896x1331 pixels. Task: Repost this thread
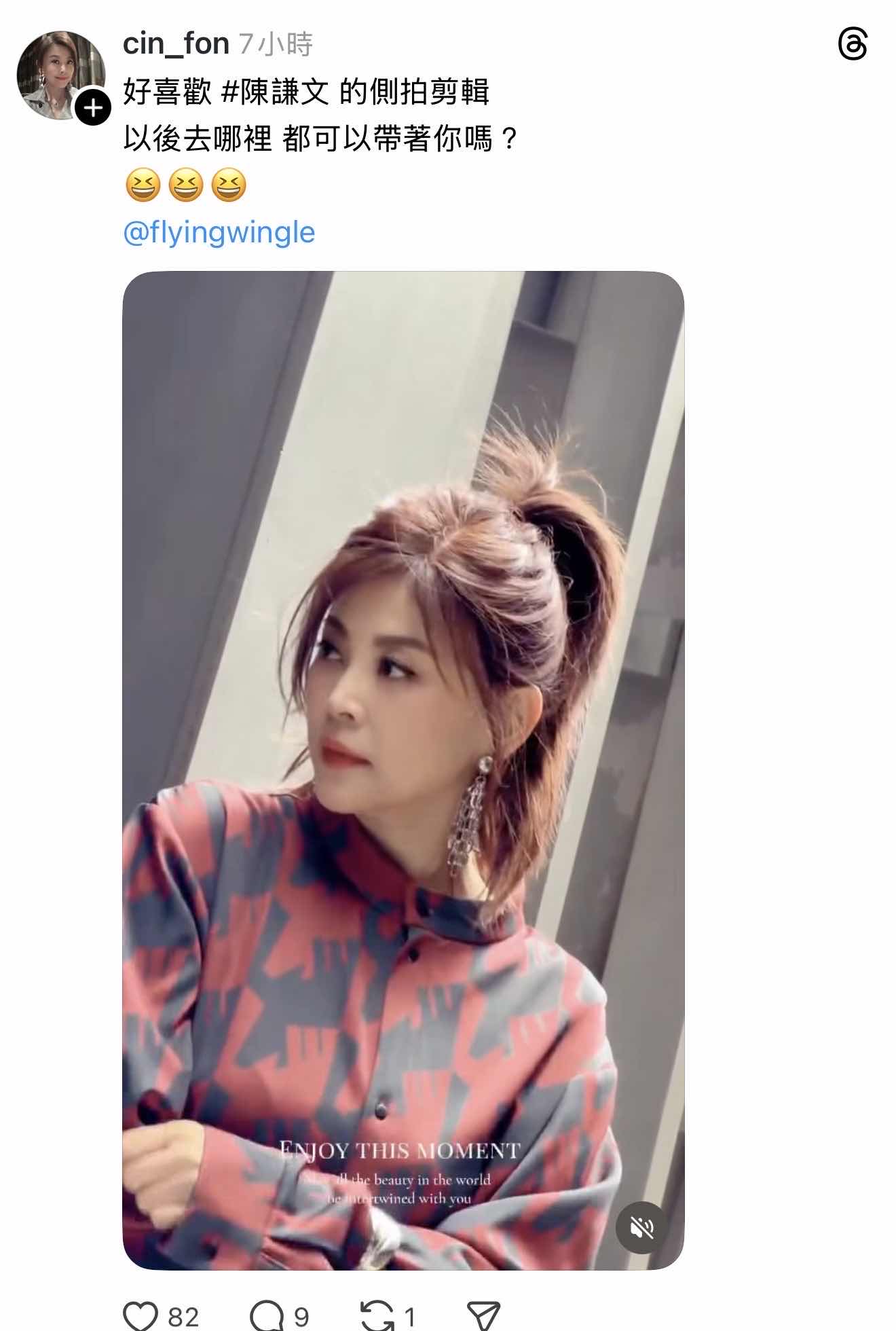(x=377, y=1315)
